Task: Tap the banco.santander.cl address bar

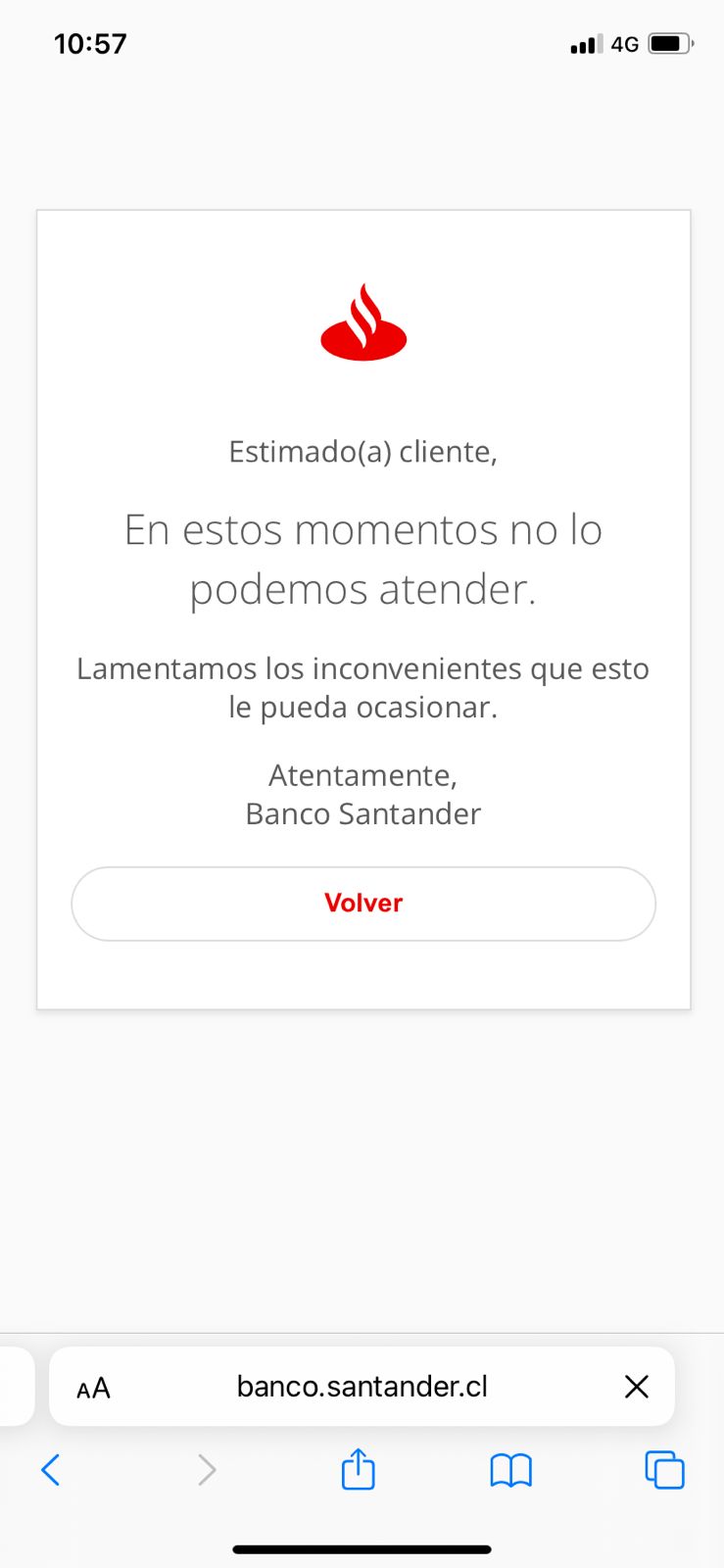Action: tap(362, 1387)
